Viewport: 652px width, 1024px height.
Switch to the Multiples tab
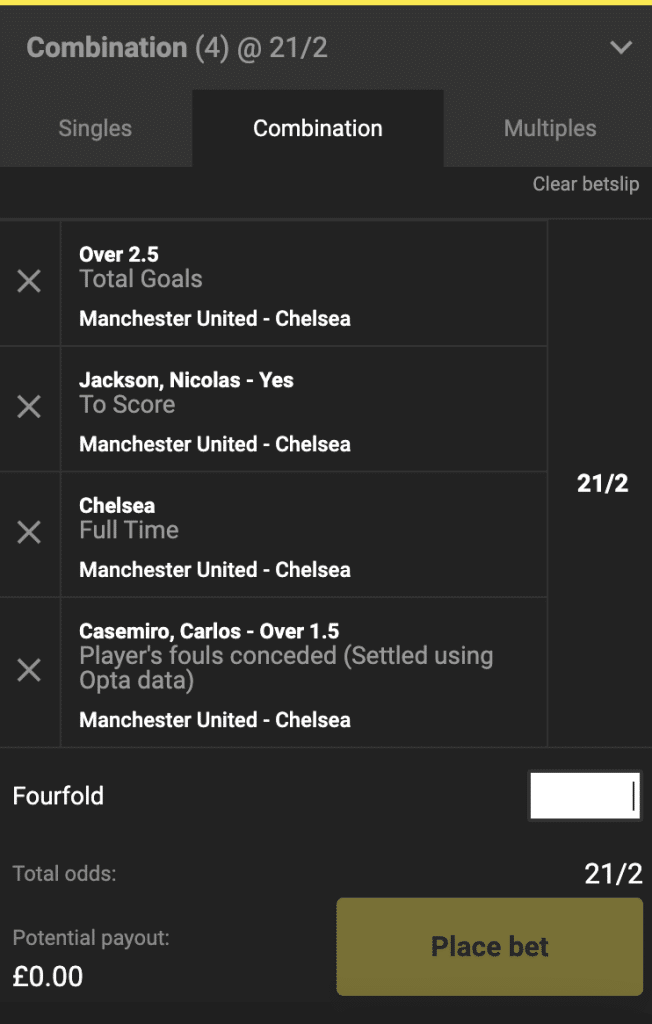tap(549, 129)
